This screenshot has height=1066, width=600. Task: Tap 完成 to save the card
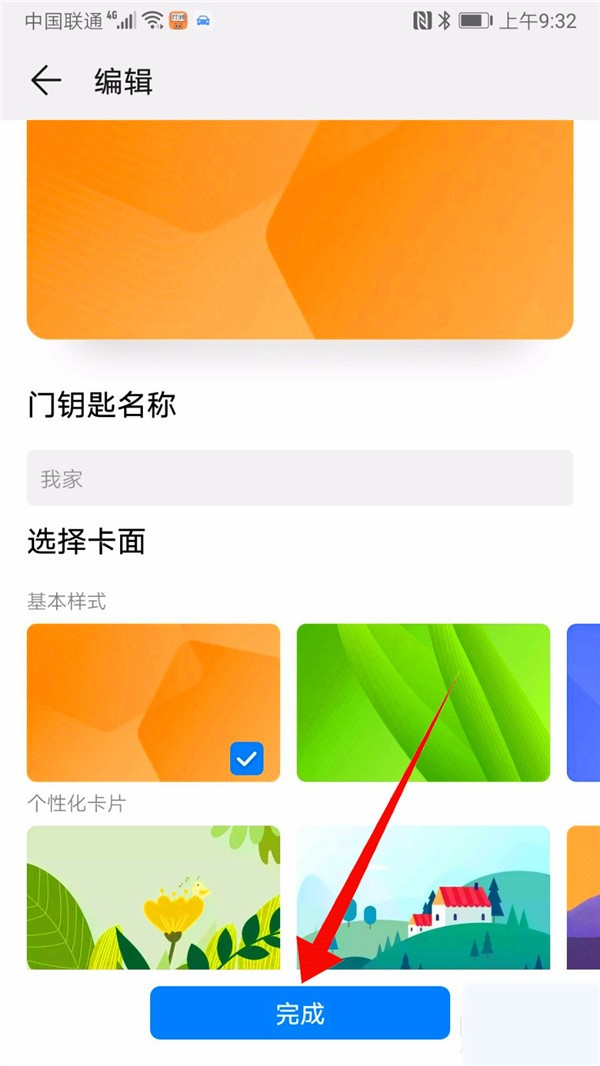click(300, 1013)
